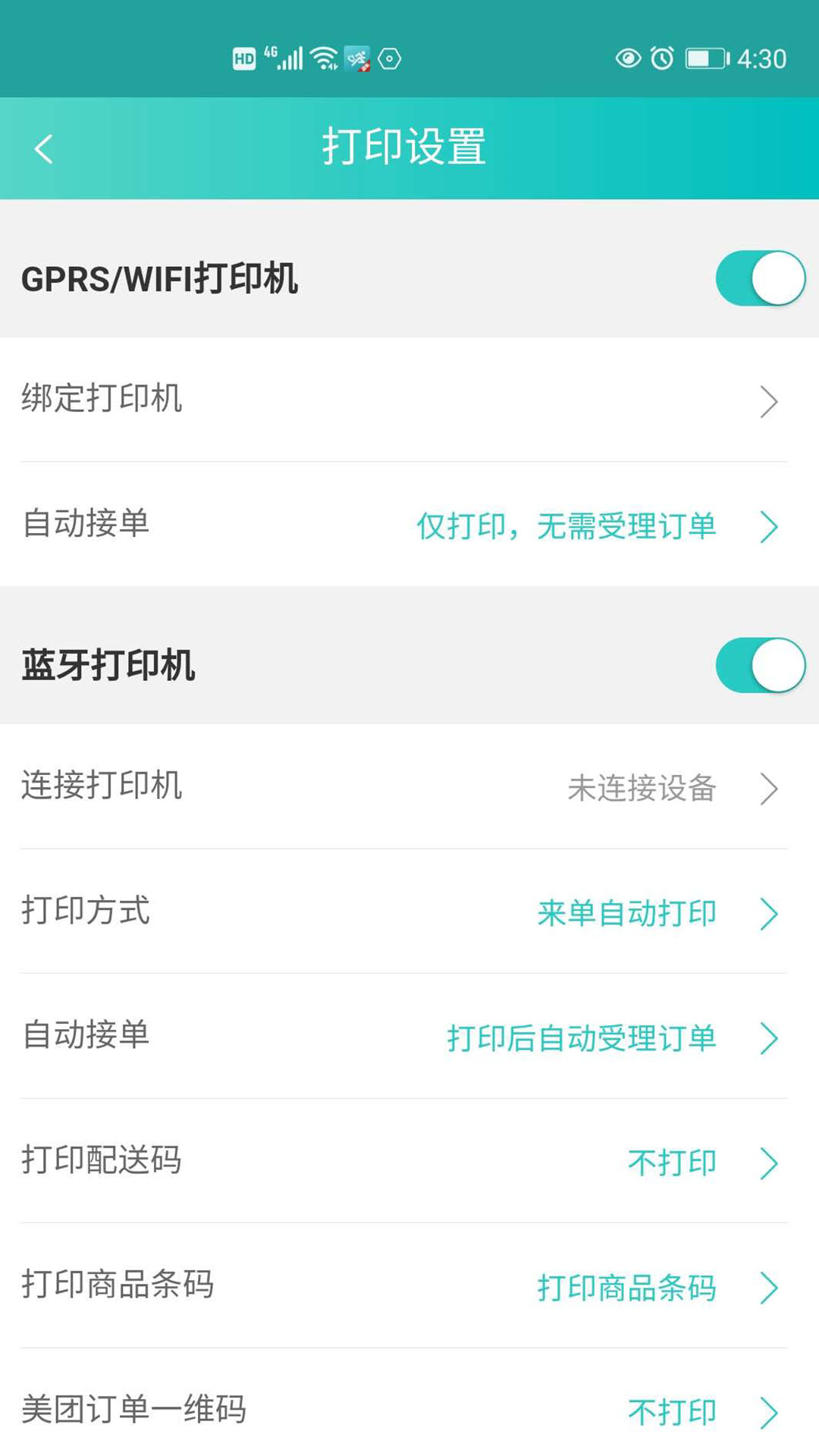Screen dimensions: 819x1456
Task: Turn off the 蓝牙打印机 switch
Action: point(760,665)
